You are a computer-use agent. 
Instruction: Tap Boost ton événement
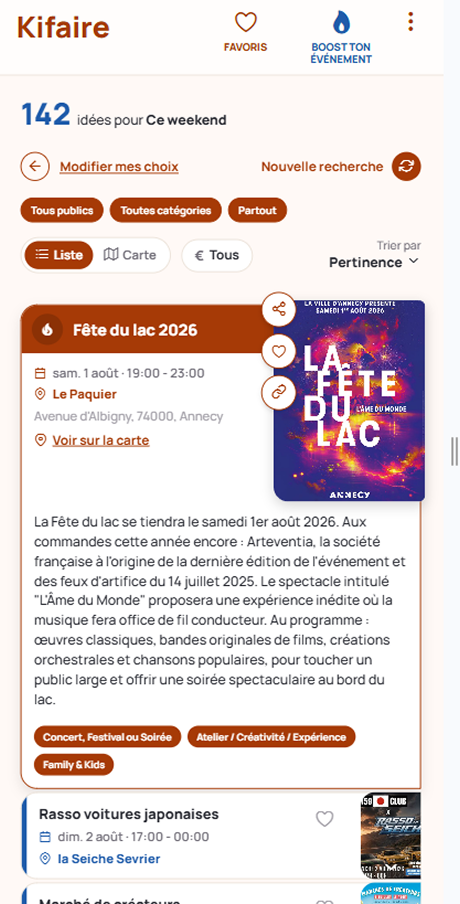pyautogui.click(x=341, y=38)
